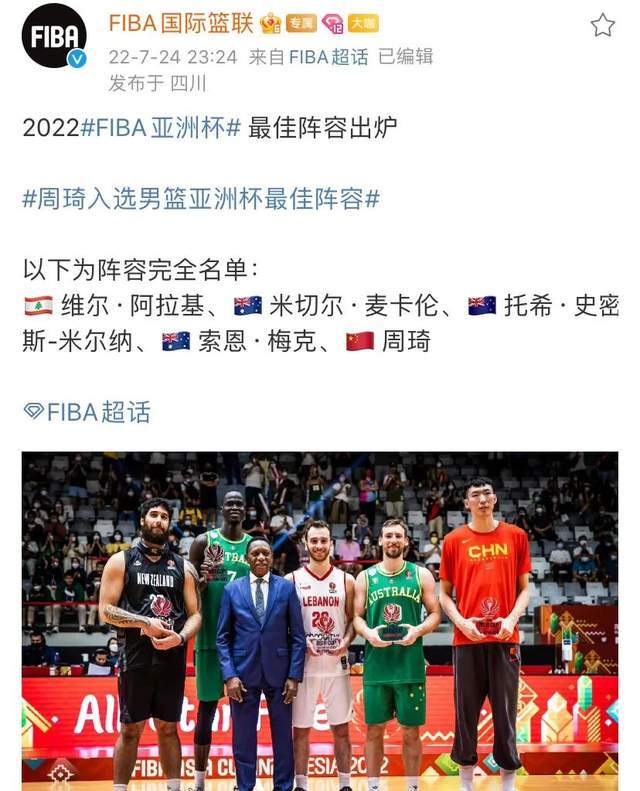640x791 pixels.
Task: Open the #FIBA亚洲杯# hashtag
Action: [x=160, y=127]
